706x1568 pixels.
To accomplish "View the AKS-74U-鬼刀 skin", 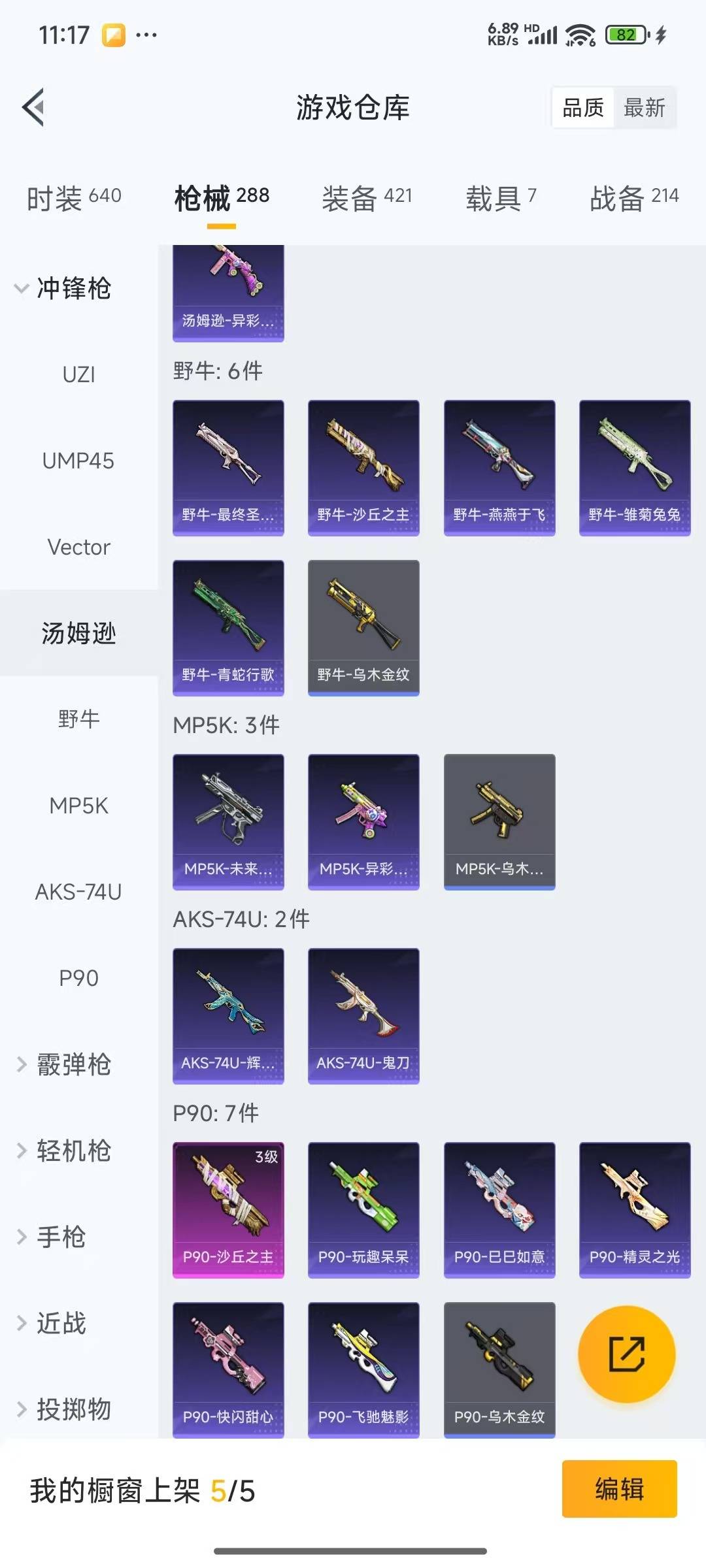I will (363, 1015).
